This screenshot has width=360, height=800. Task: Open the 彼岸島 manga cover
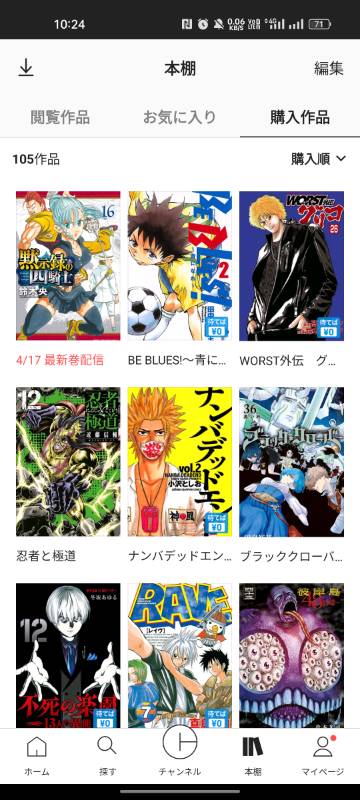click(x=292, y=656)
